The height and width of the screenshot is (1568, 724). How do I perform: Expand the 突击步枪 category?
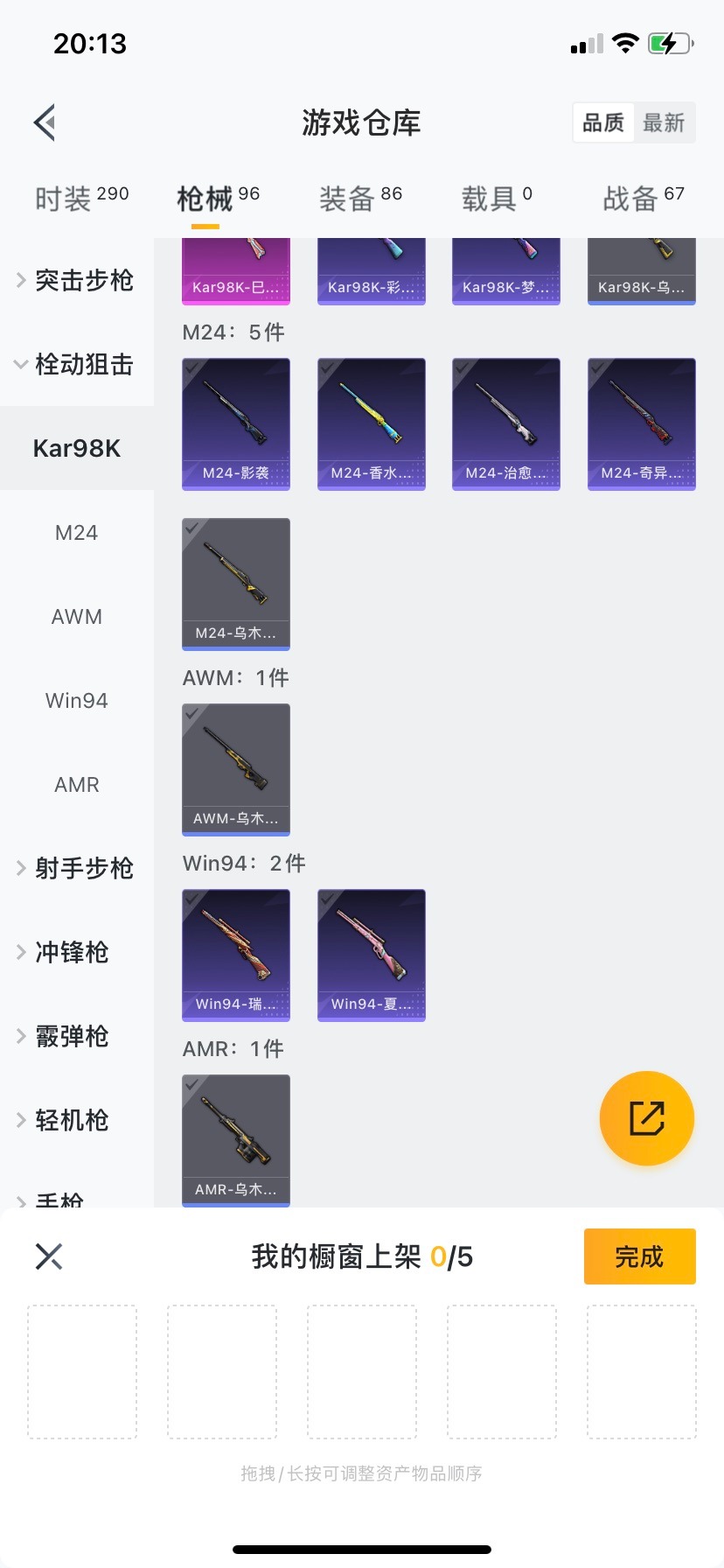77,280
